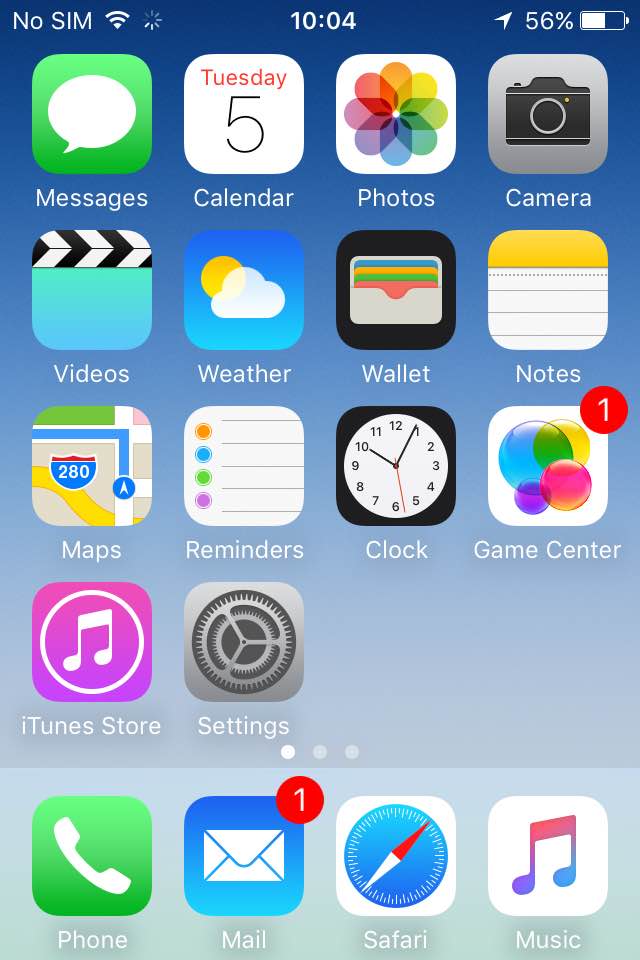Launch the Clock app
The height and width of the screenshot is (960, 640).
(x=396, y=466)
